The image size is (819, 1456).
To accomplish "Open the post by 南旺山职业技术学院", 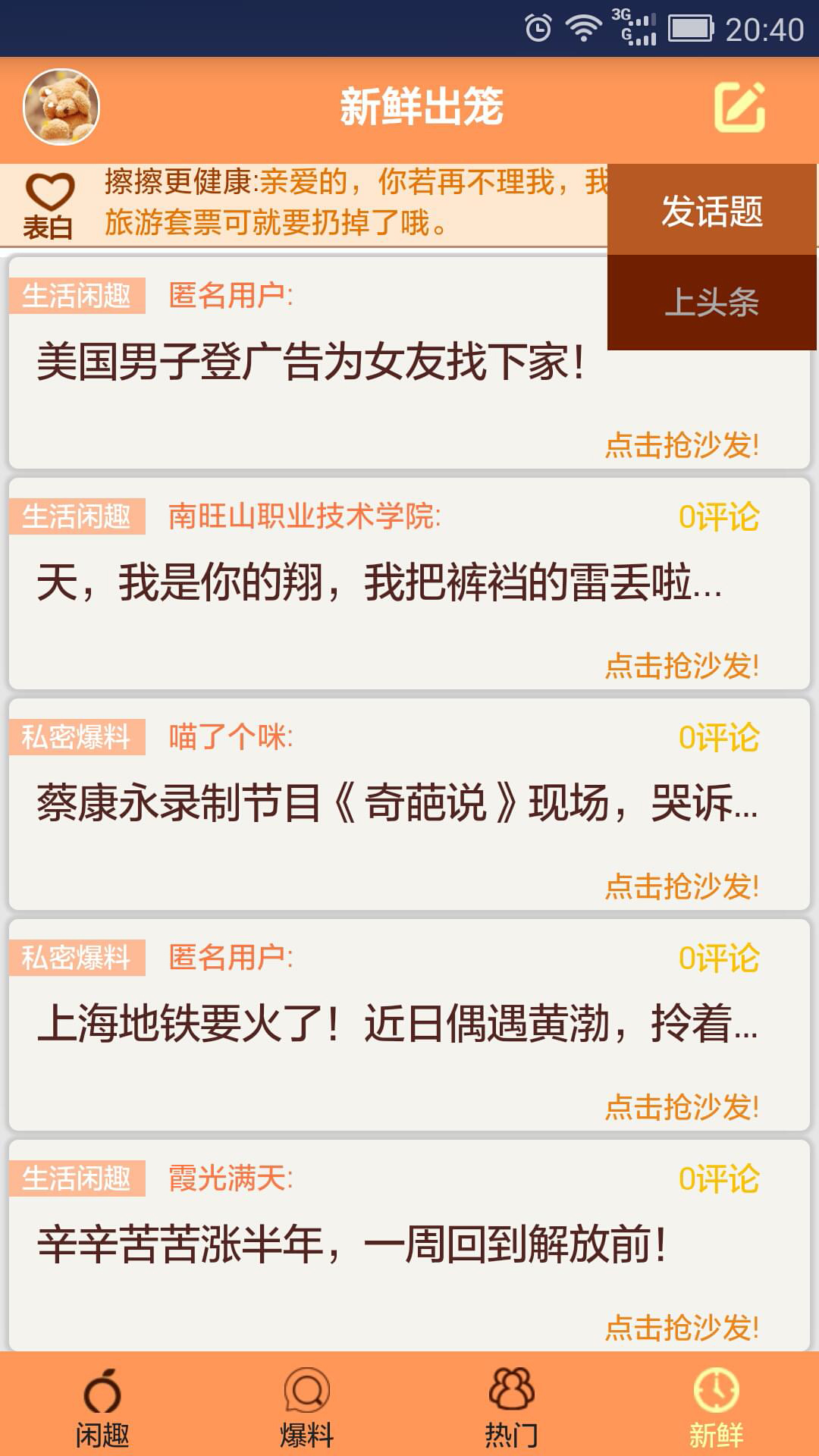I will (x=379, y=583).
